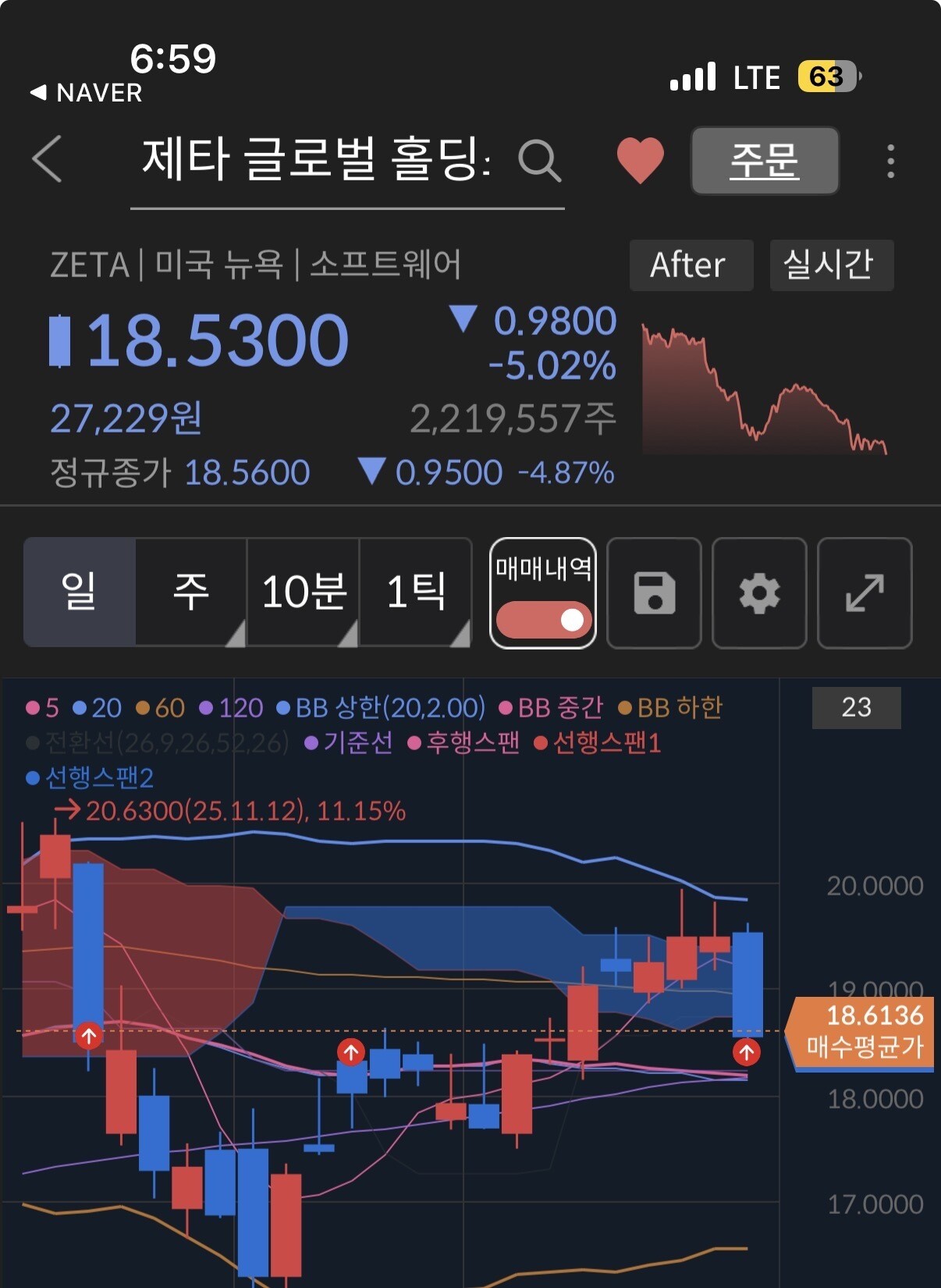Image resolution: width=941 pixels, height=1288 pixels.
Task: Open chart settings gear
Action: 759,593
